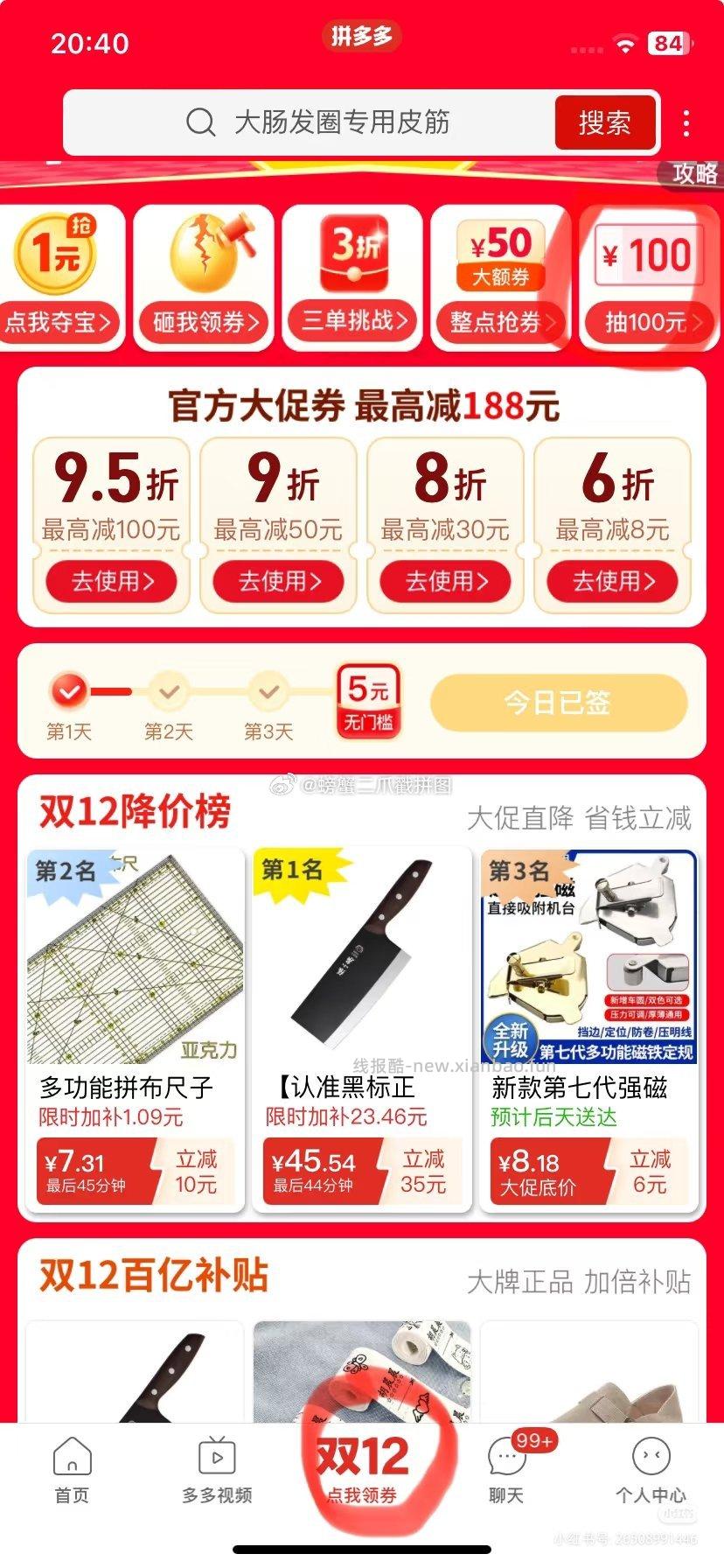Tap the 砸我领券 golden egg icon
The width and height of the screenshot is (724, 1568).
point(203,254)
